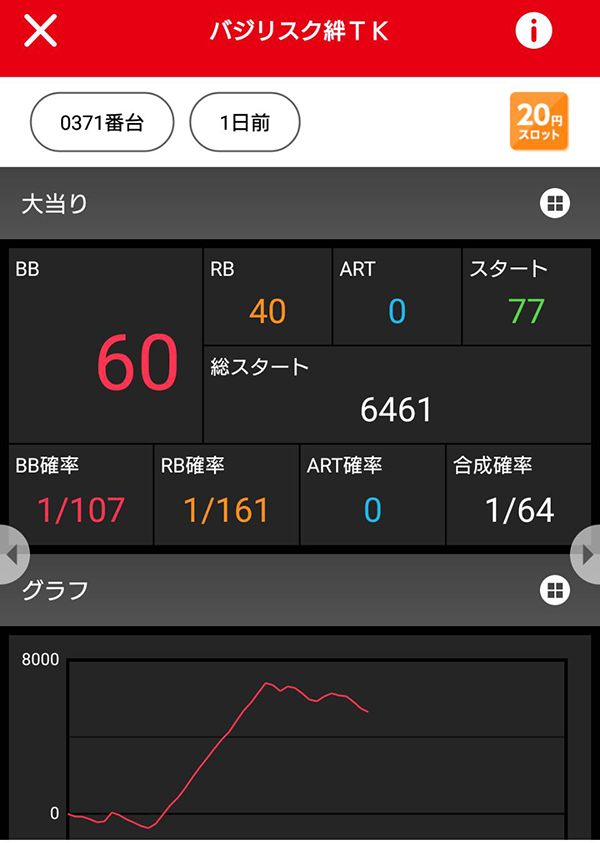The image size is (600, 843).
Task: Close the バジリスク絆TK data screen
Action: tap(40, 31)
